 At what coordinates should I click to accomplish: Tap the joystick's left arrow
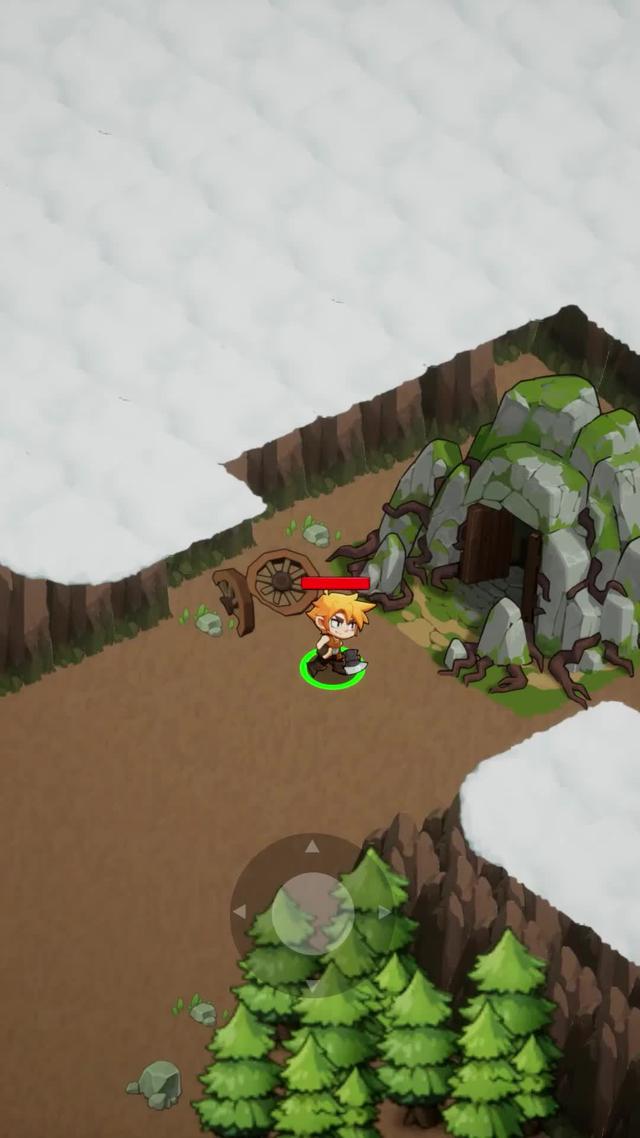[240, 912]
